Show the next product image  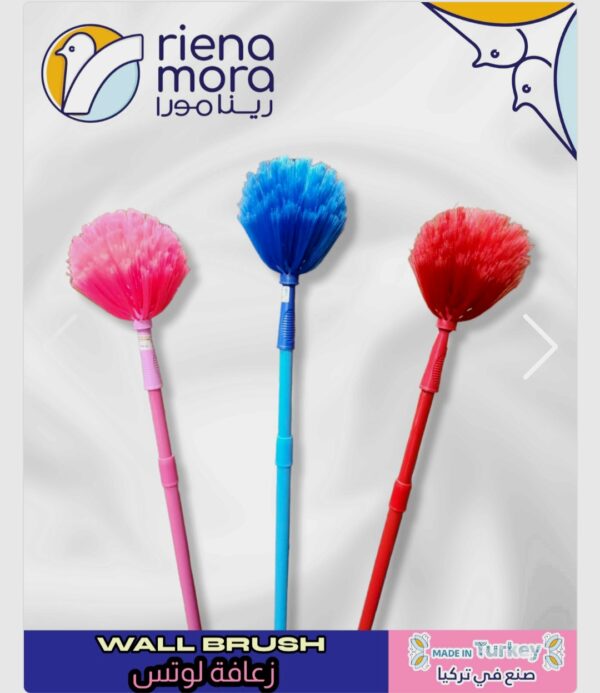540,346
